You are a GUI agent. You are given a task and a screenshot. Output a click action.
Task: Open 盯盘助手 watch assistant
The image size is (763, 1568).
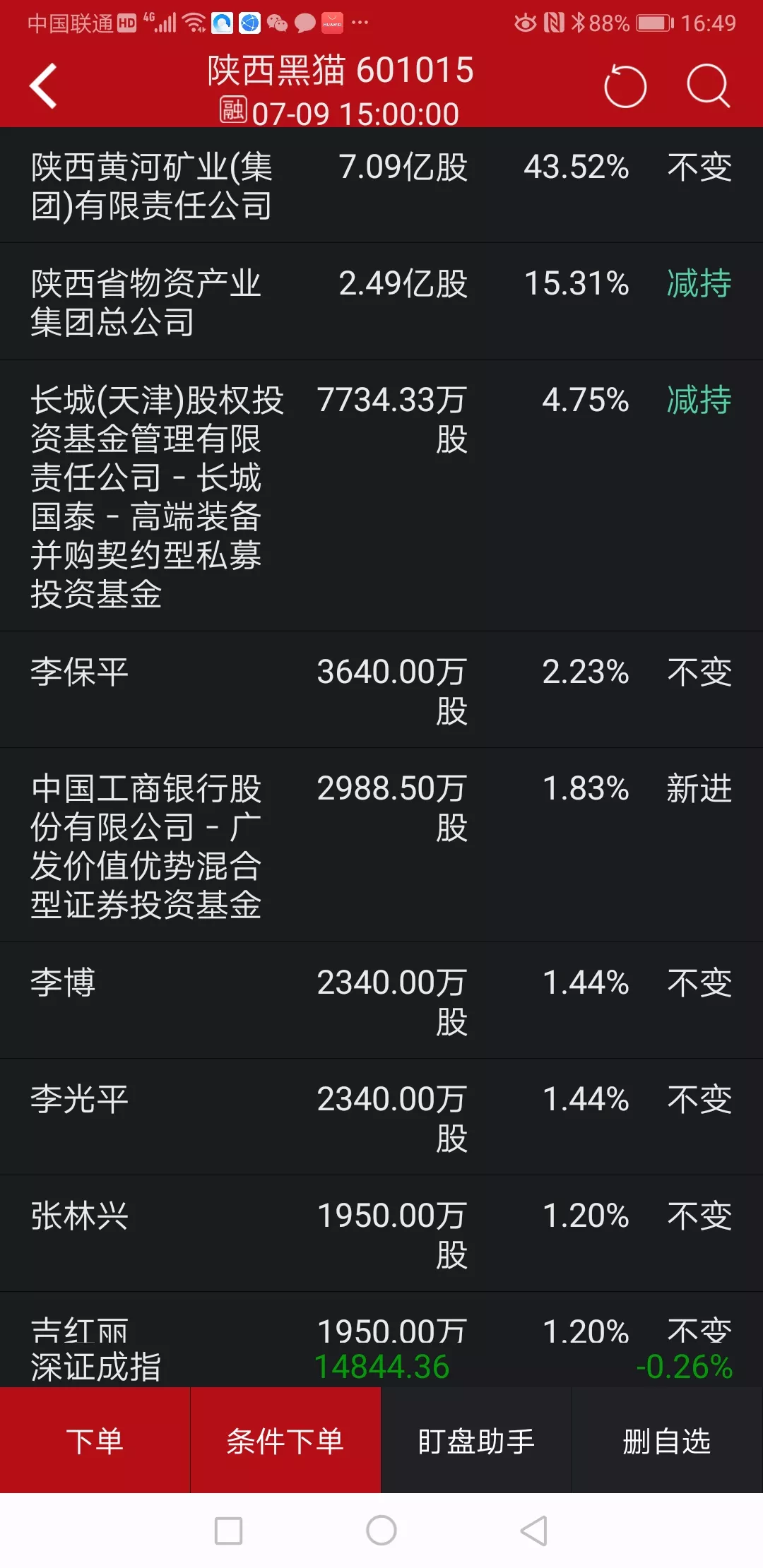476,1441
